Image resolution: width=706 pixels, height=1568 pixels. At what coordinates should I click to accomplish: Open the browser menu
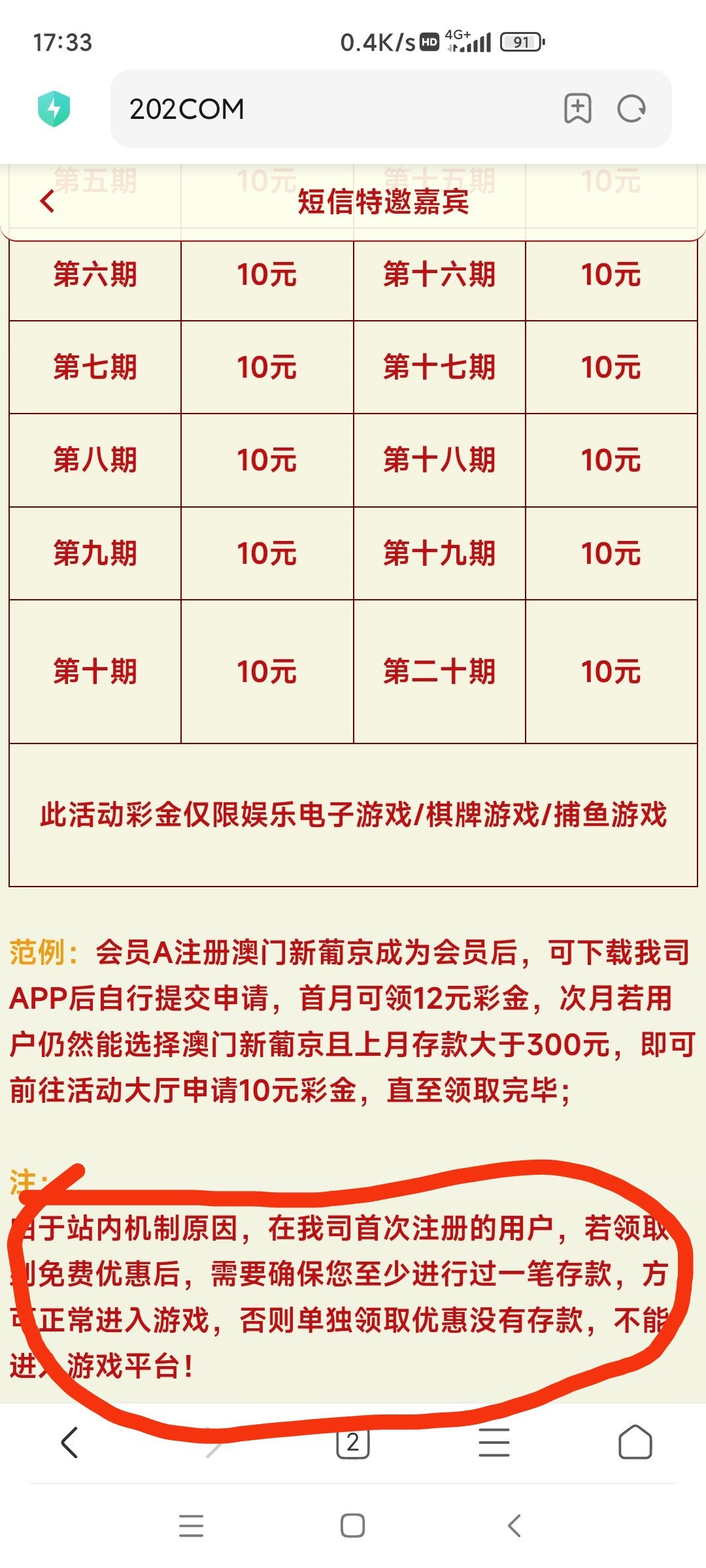(494, 1443)
